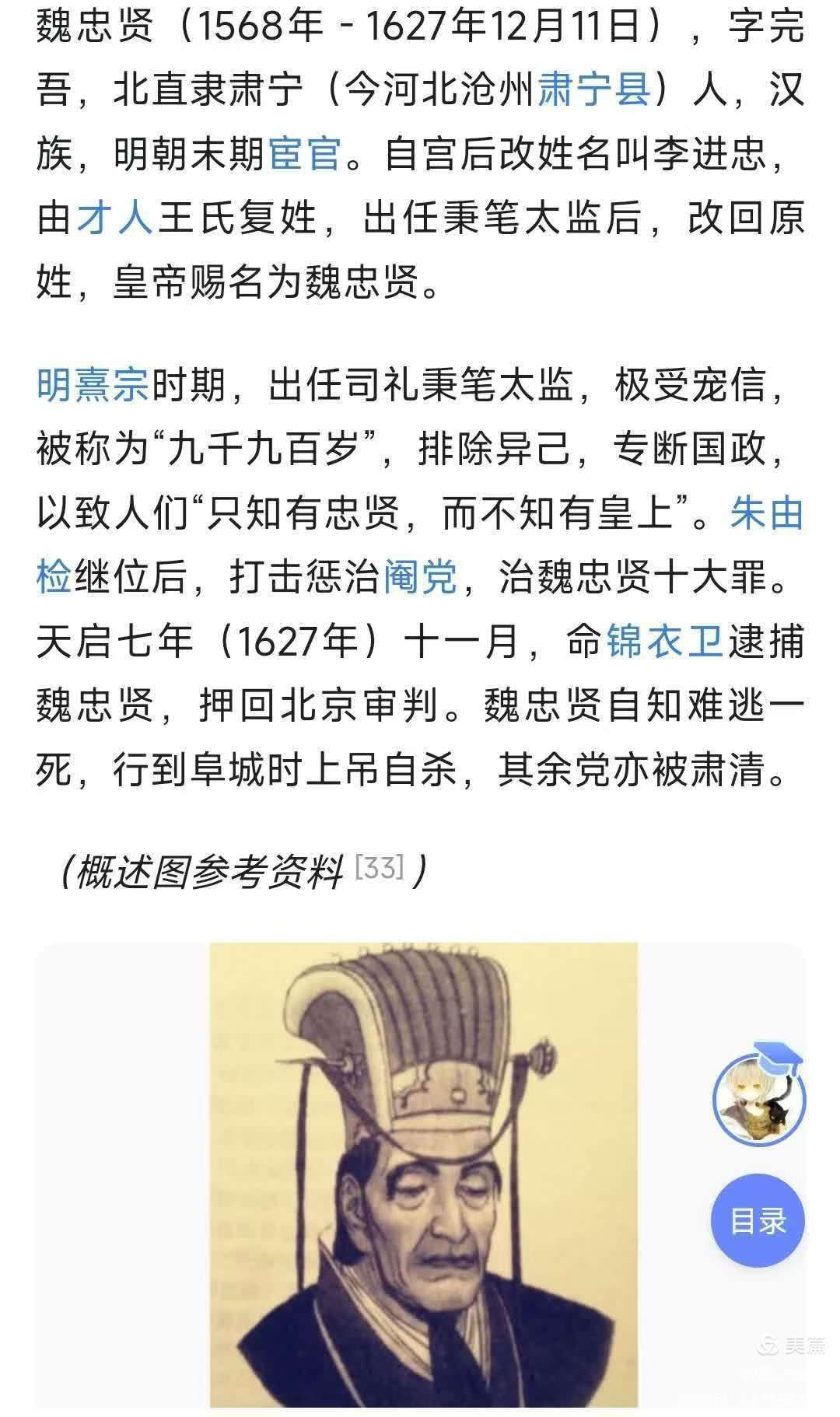Viewport: 840px width, 1417px height.
Task: Open the 锦衣卫 entry link
Action: [665, 642]
